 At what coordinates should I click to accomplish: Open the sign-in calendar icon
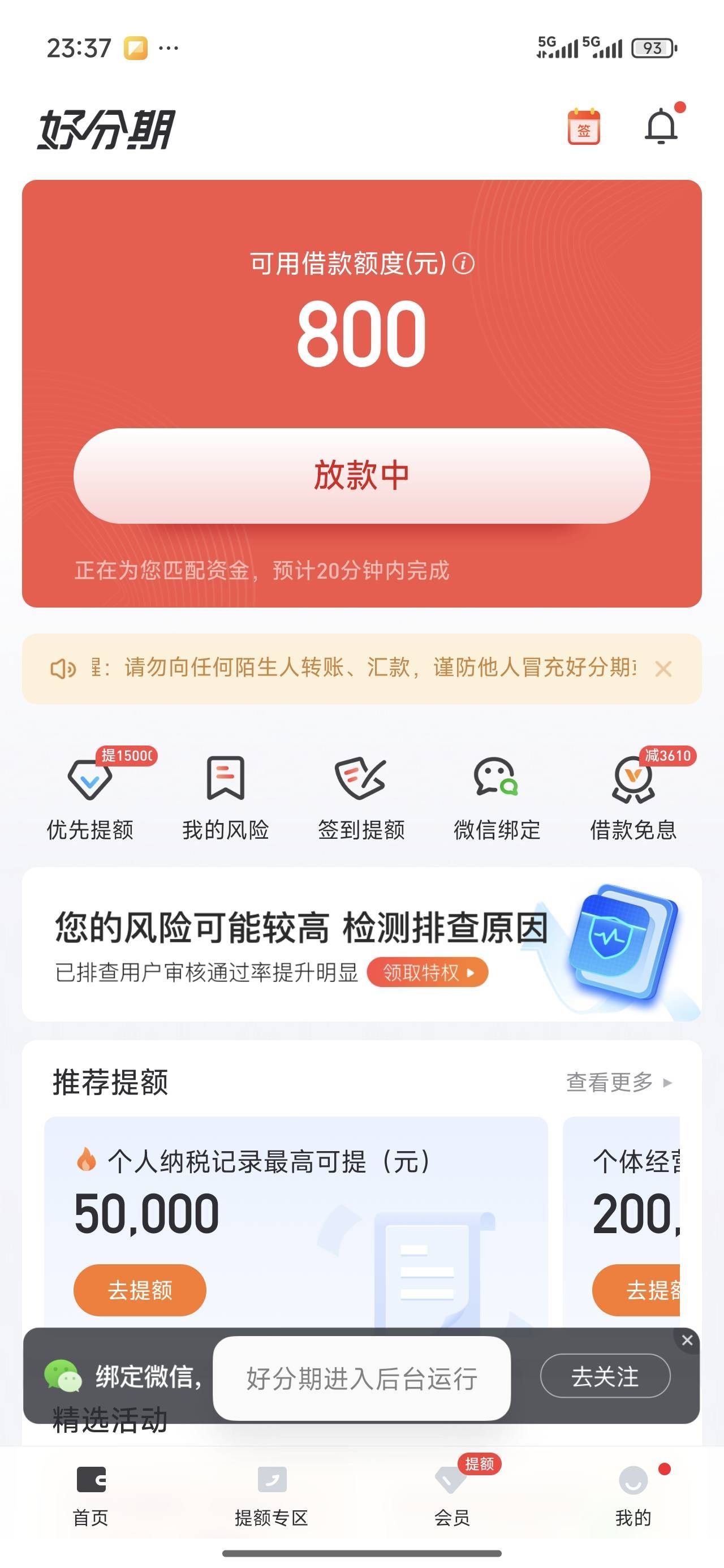tap(583, 127)
